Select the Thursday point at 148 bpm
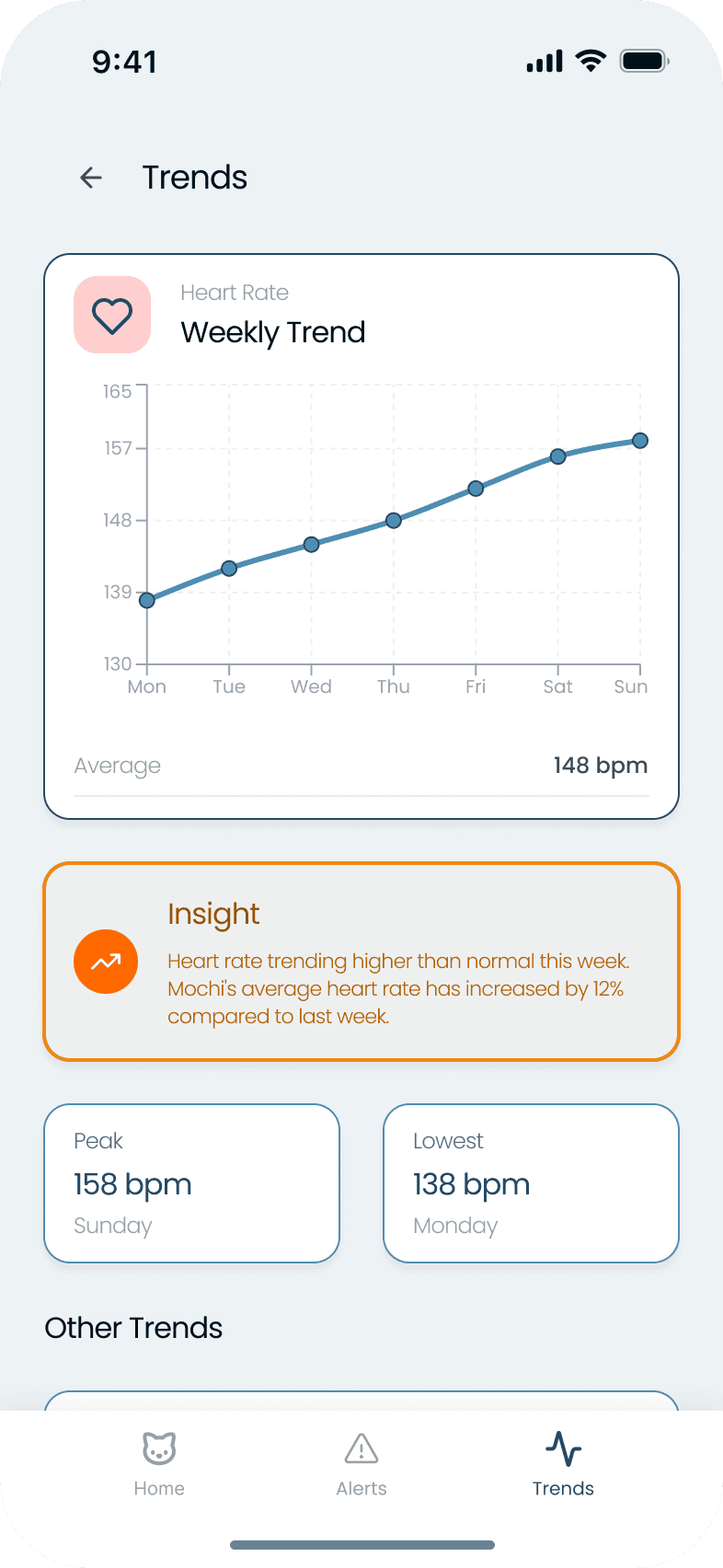 (394, 520)
